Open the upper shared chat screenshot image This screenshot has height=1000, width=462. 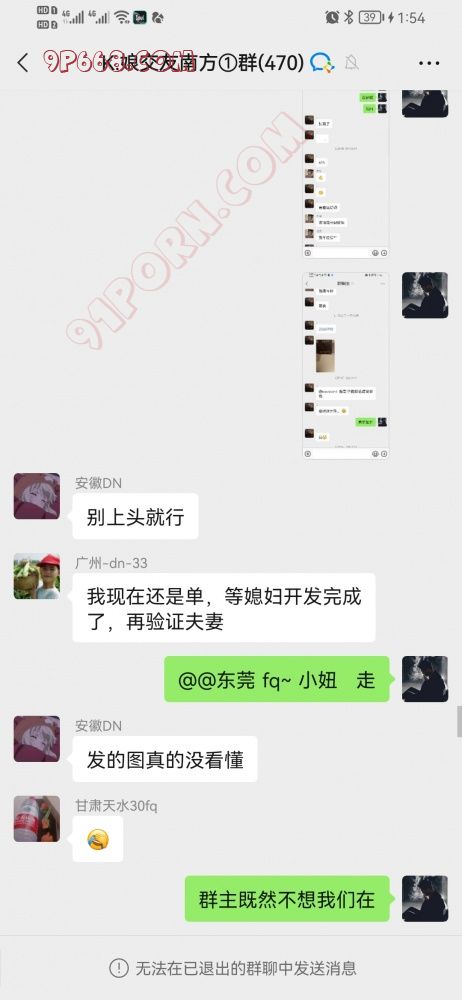click(x=346, y=173)
